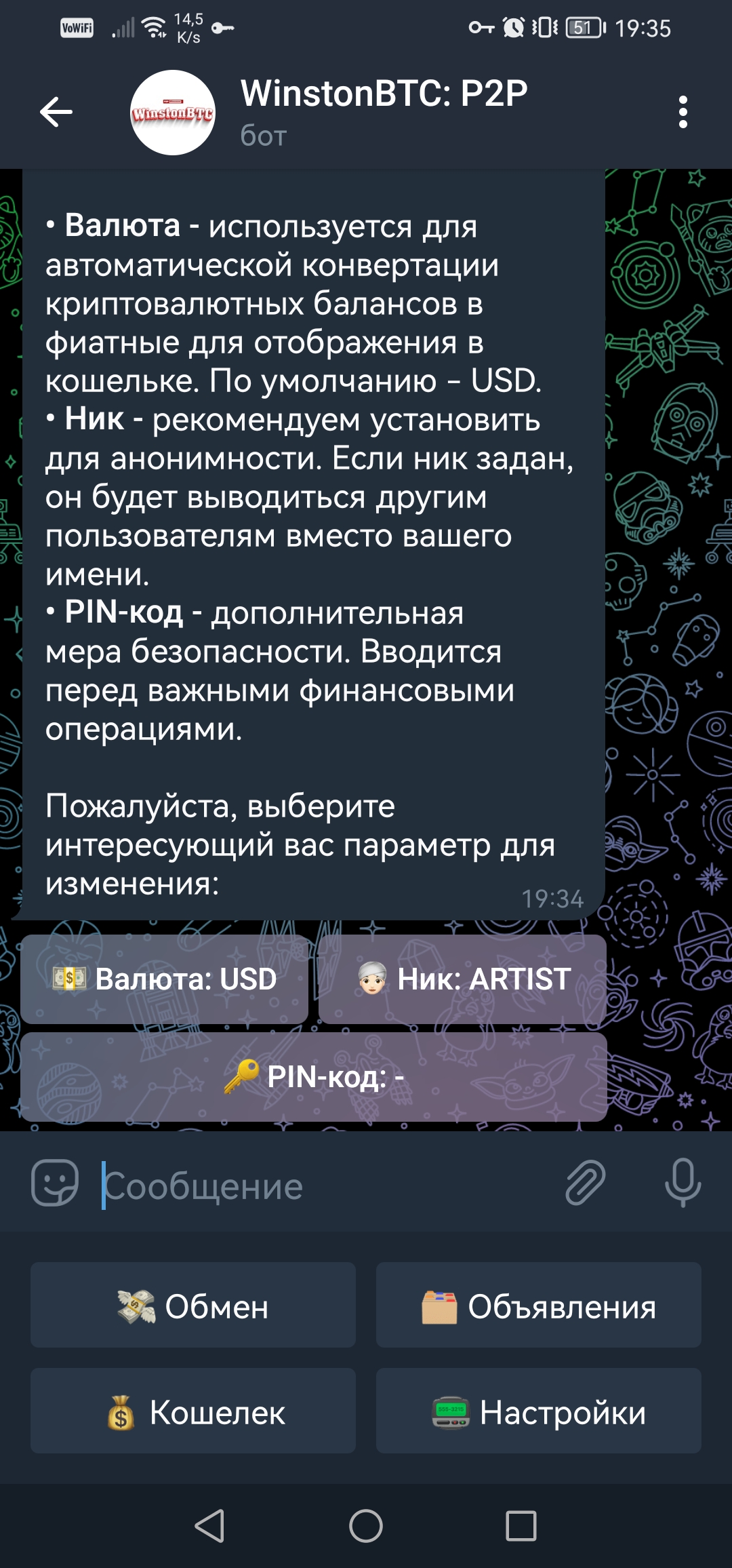
Task: Focus the Сообщение message field
Action: (325, 1186)
